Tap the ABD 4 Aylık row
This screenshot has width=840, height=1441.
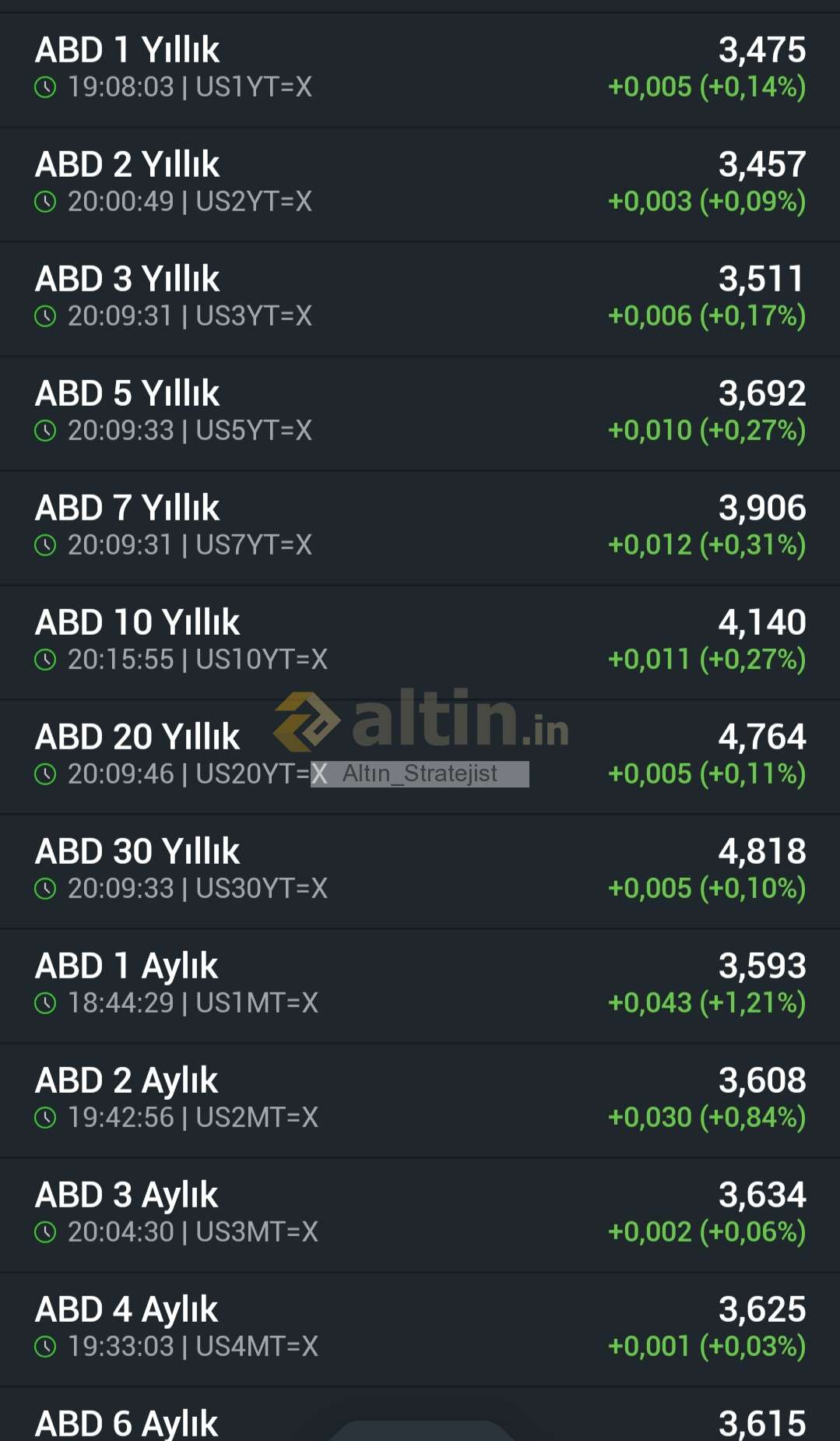(x=420, y=1328)
